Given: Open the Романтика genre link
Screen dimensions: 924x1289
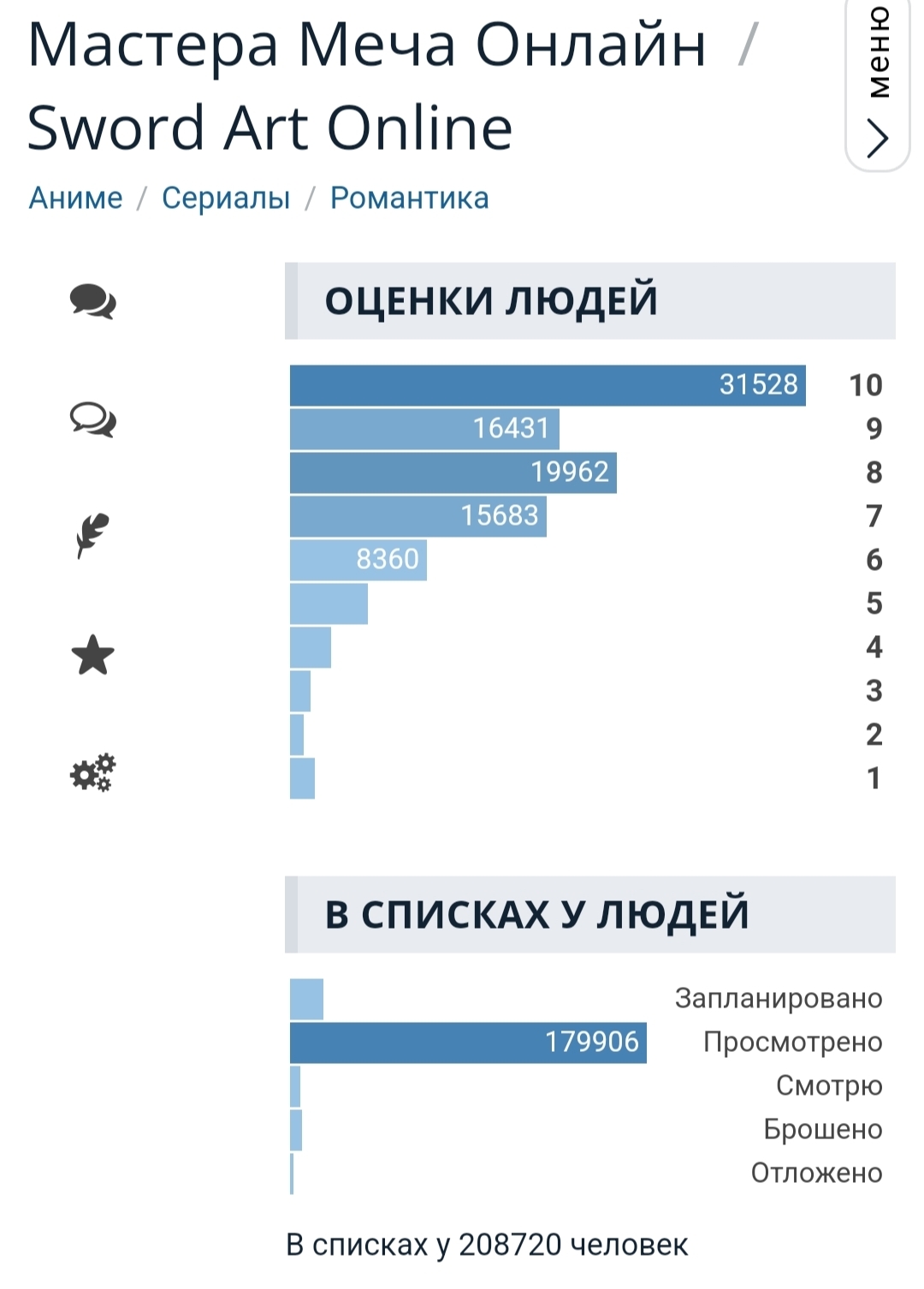Looking at the screenshot, I should coord(409,199).
